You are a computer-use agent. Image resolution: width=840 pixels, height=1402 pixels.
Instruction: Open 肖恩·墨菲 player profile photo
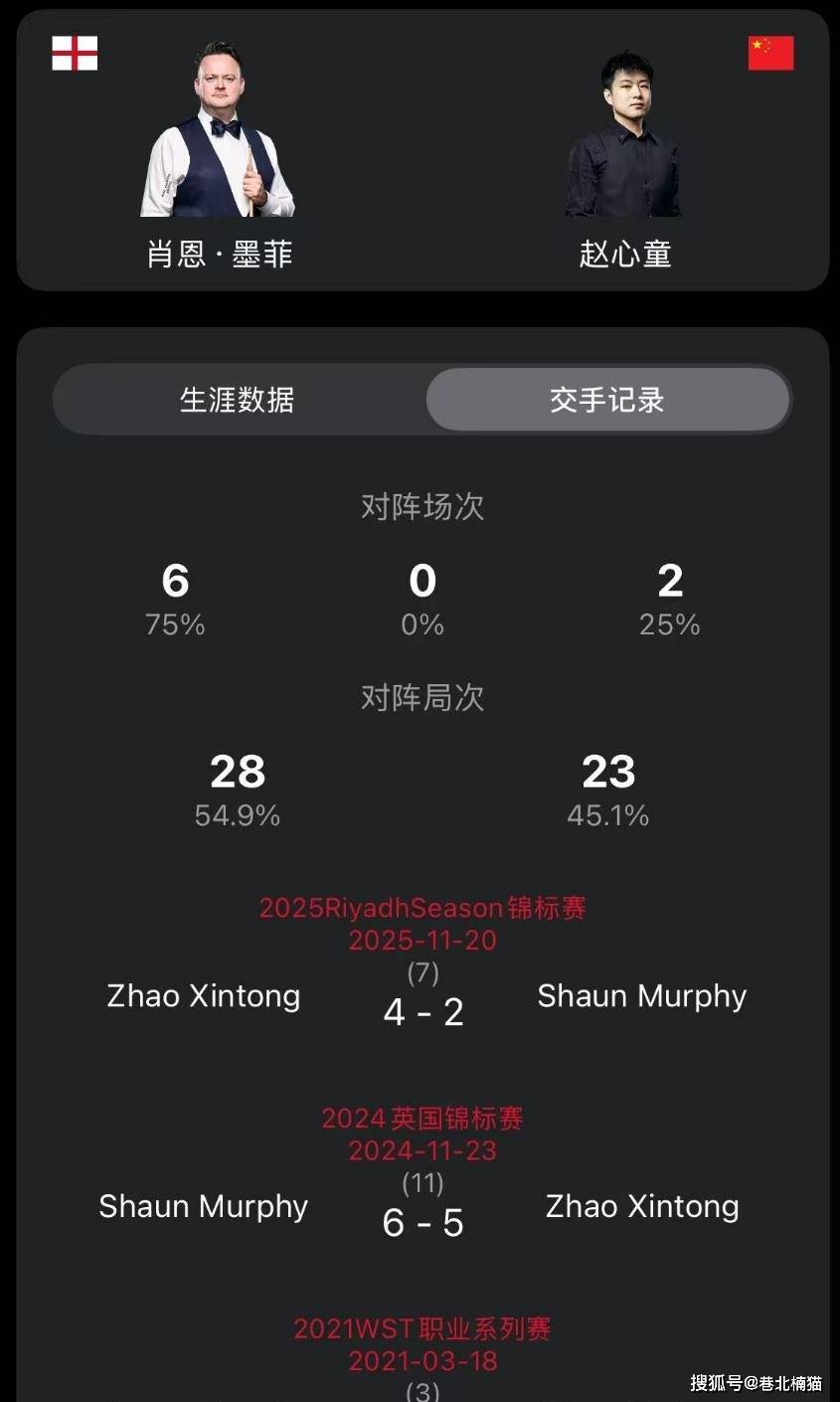[x=219, y=132]
